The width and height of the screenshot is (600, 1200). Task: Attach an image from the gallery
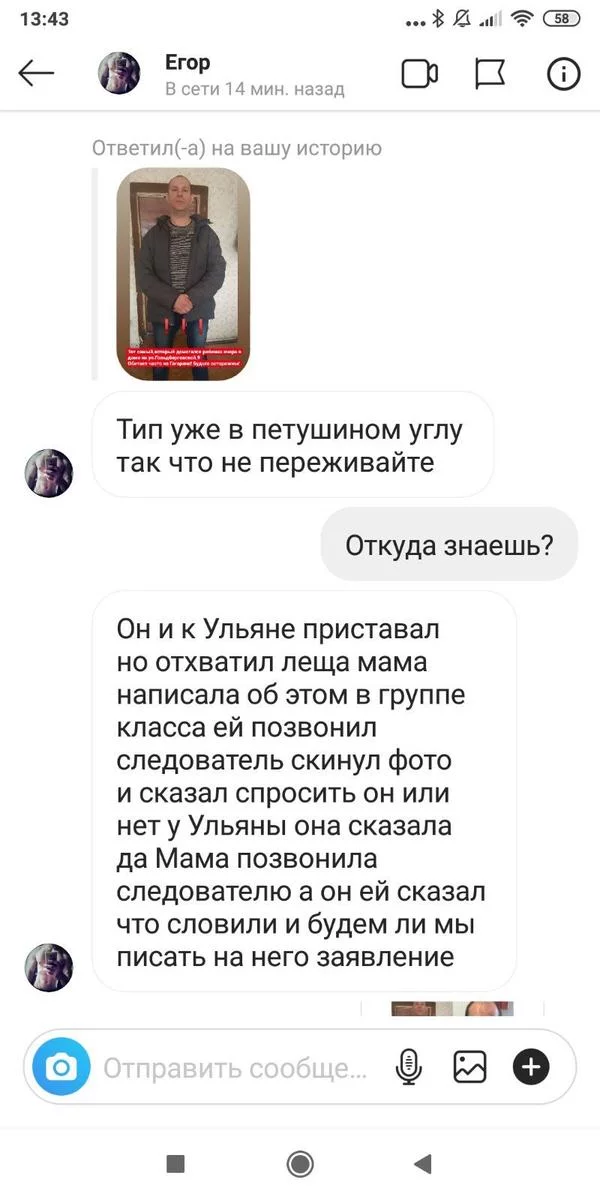coord(469,1069)
